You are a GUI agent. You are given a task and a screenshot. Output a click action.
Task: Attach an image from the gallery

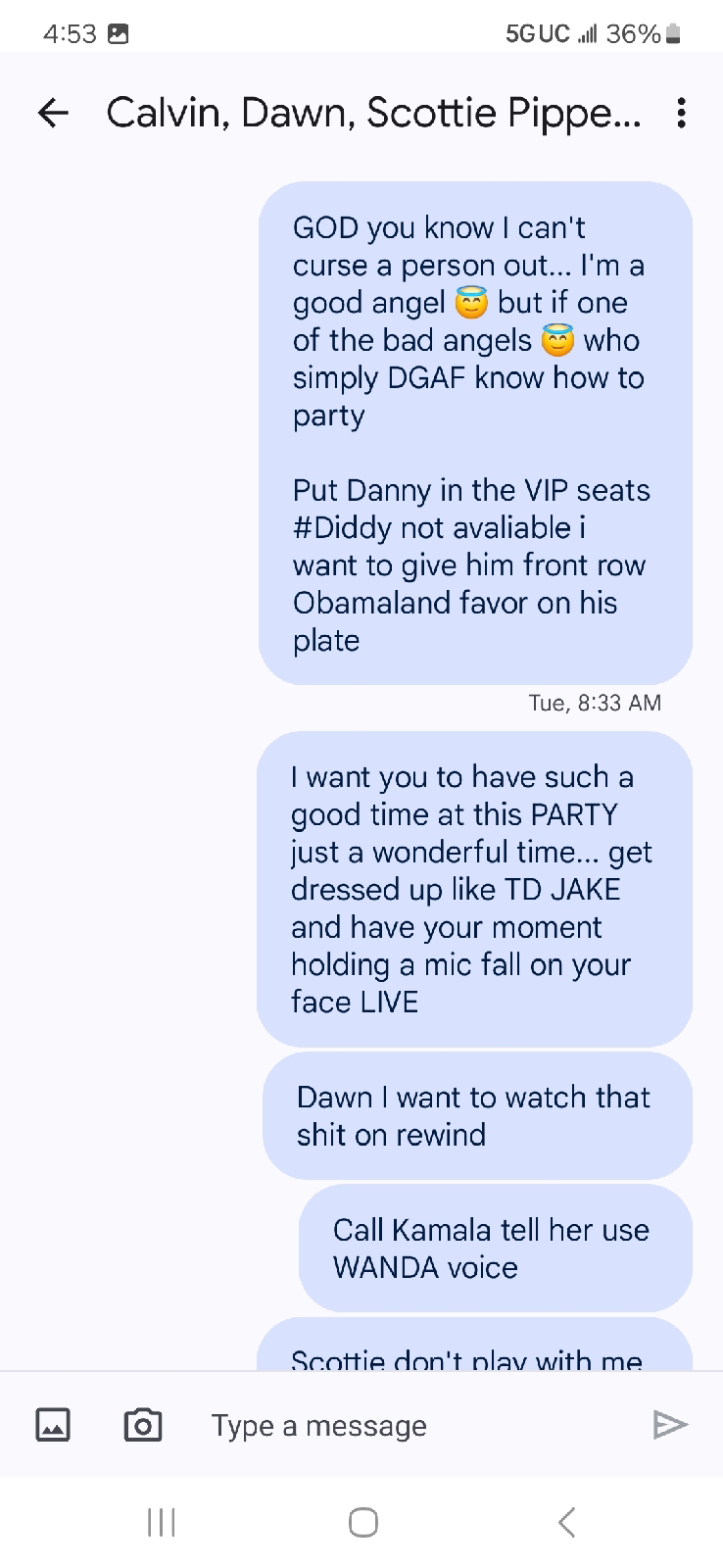(x=53, y=1424)
